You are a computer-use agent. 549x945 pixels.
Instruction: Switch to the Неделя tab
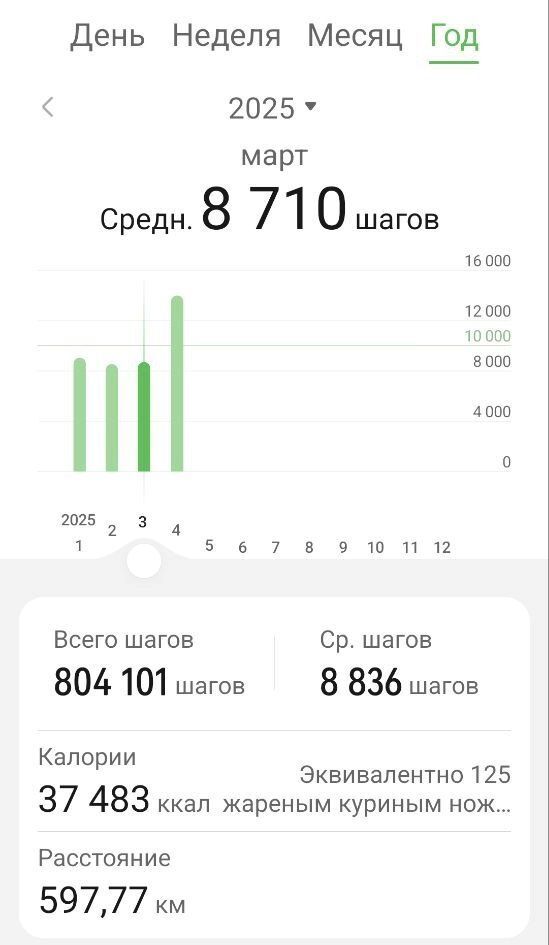[226, 36]
